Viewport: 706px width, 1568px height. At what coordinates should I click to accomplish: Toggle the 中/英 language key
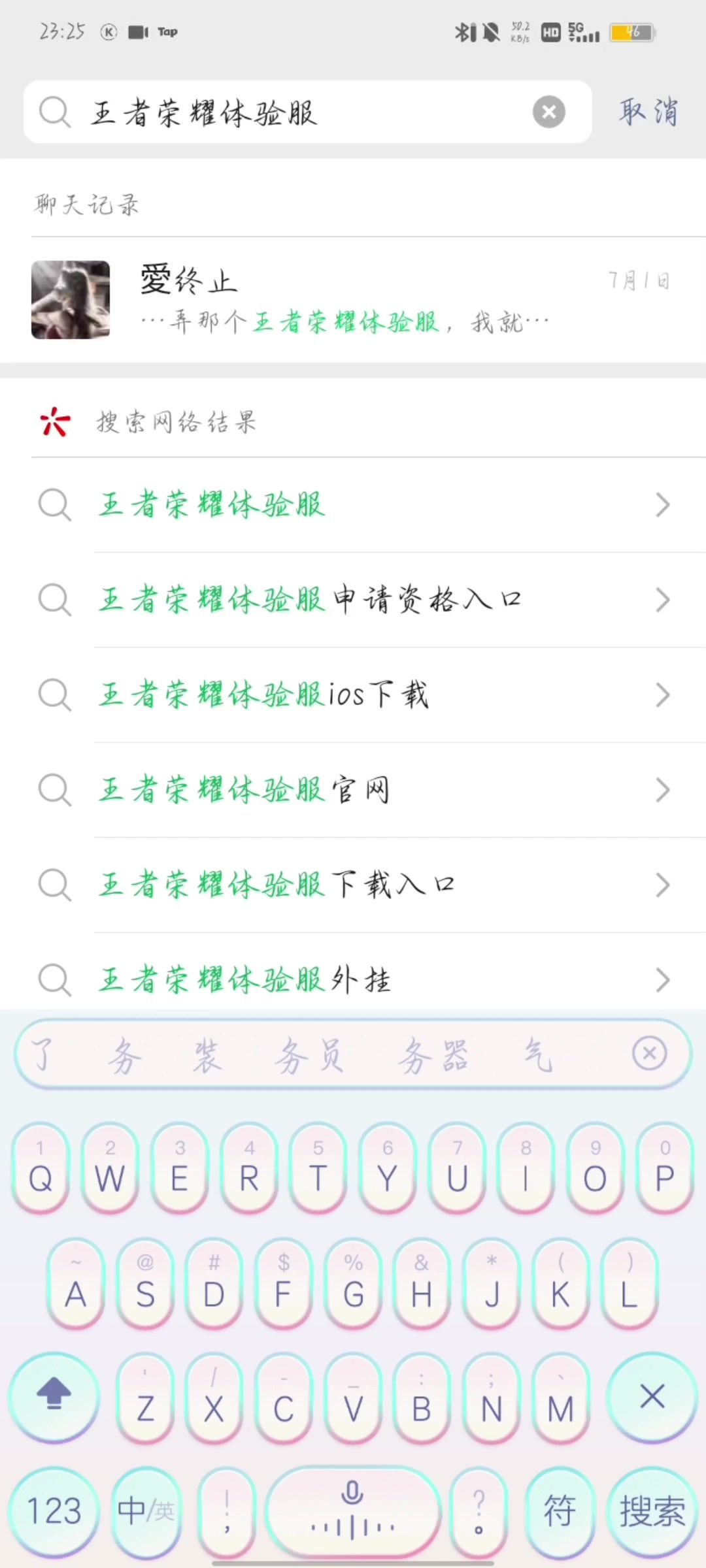coord(146,1511)
